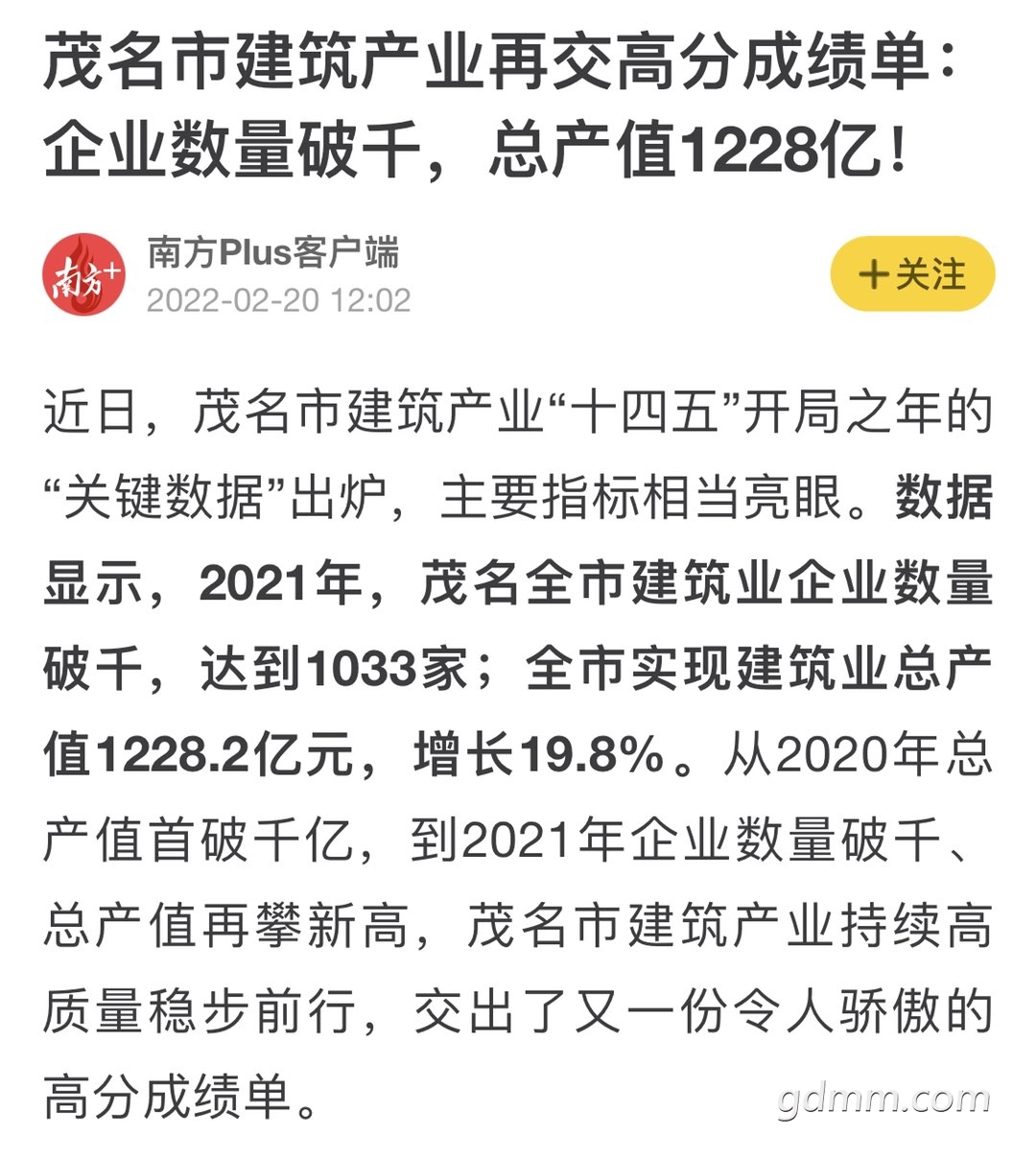Open the 南方+ publisher avatar

pyautogui.click(x=84, y=273)
